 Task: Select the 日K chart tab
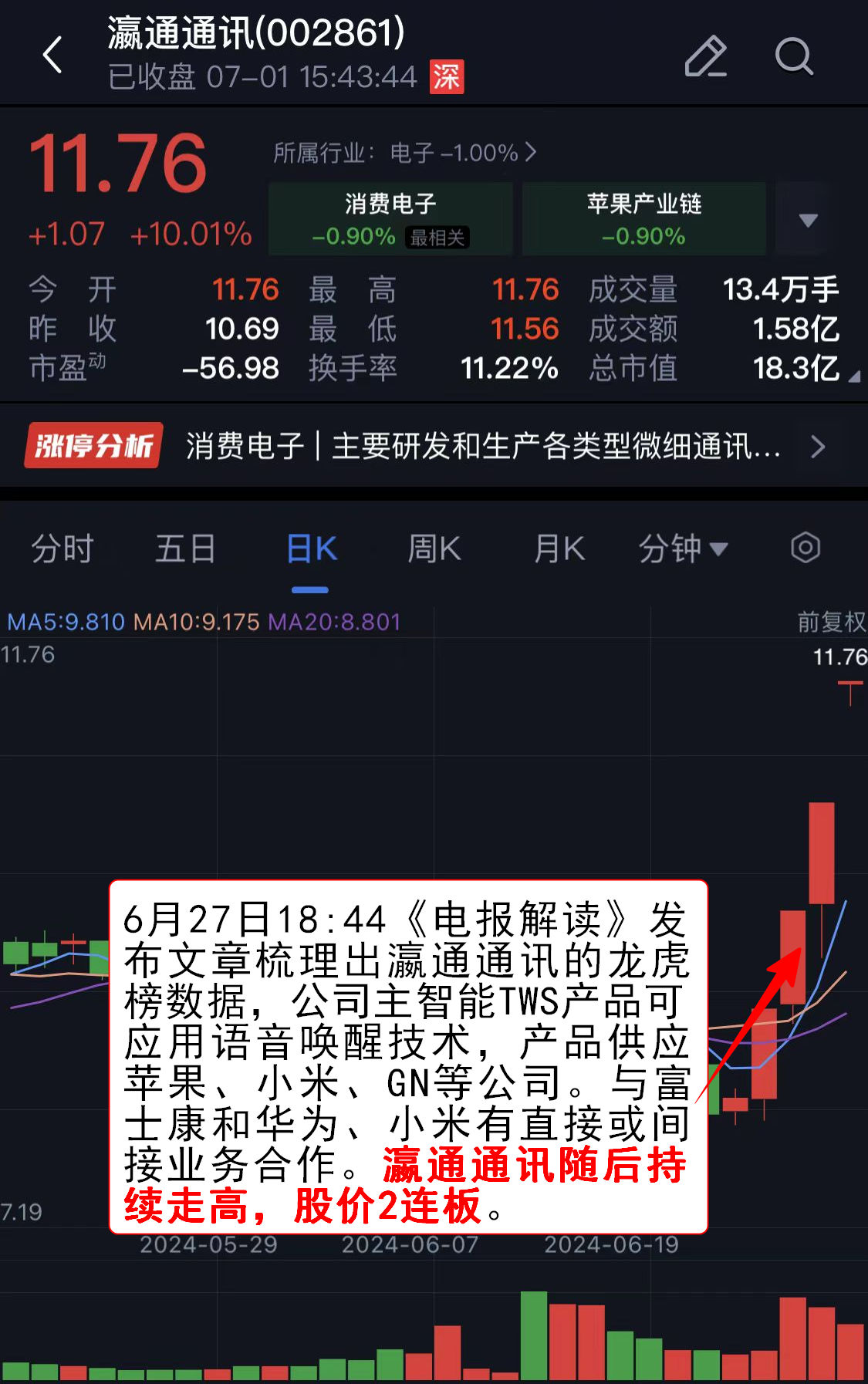(311, 549)
